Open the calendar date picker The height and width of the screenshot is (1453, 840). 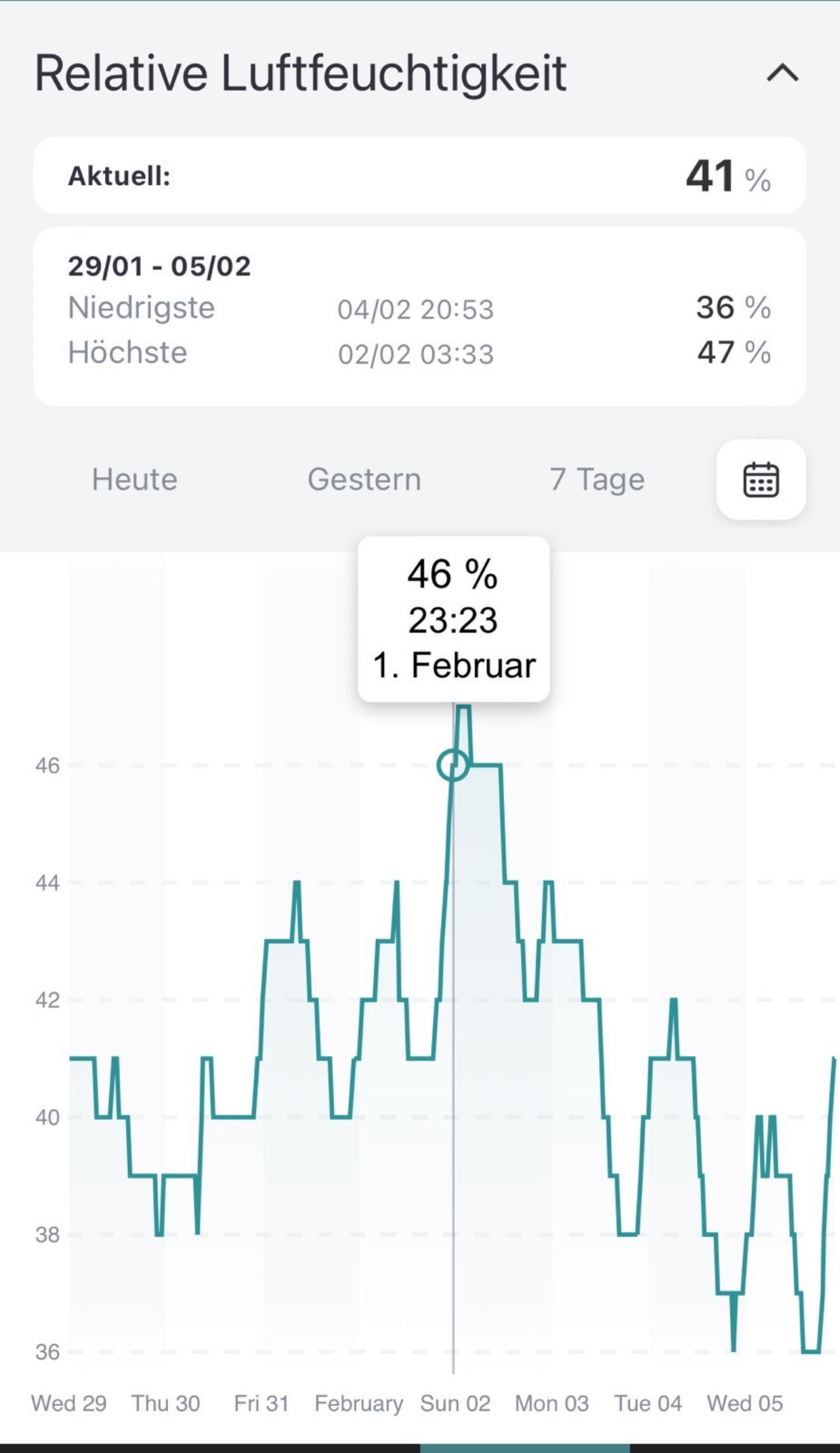(761, 480)
